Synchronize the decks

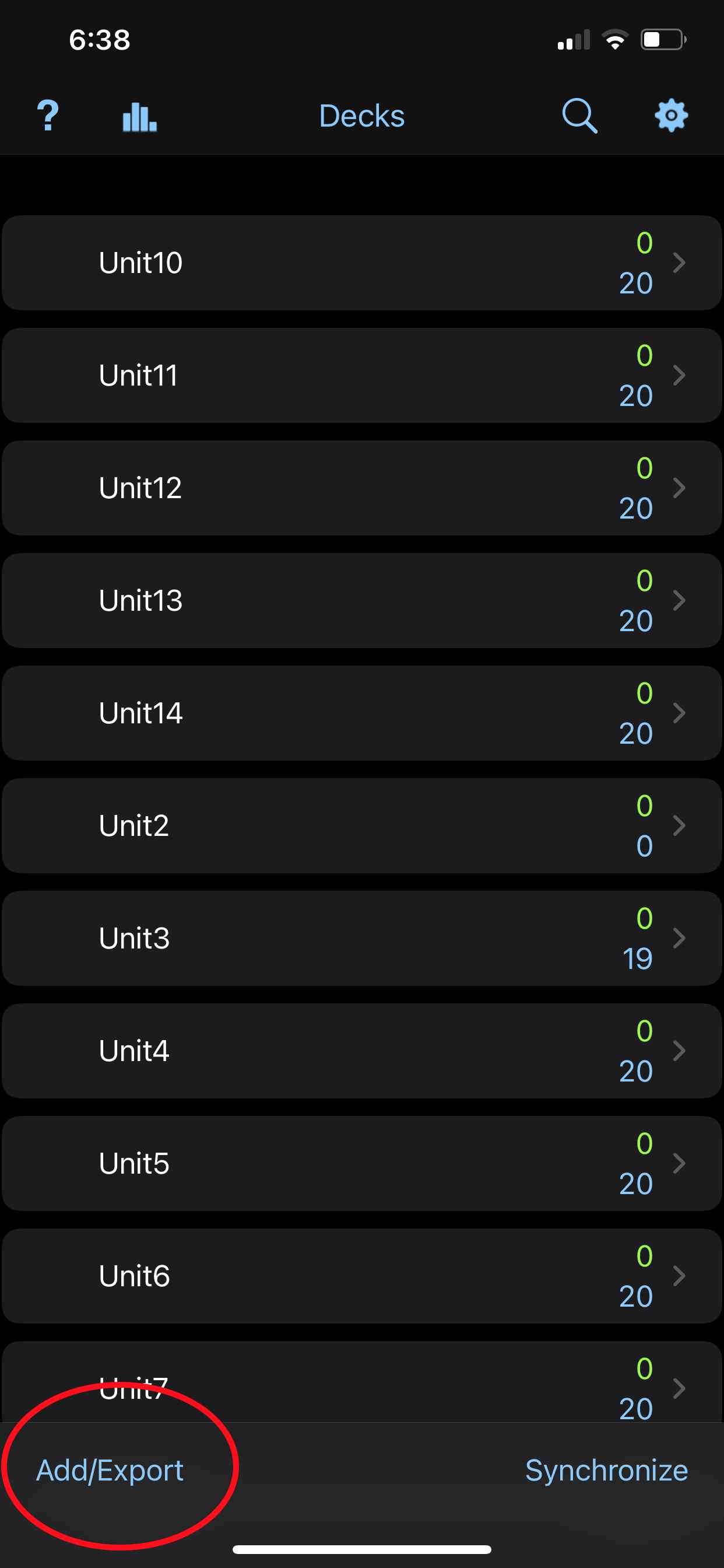pyautogui.click(x=606, y=1471)
